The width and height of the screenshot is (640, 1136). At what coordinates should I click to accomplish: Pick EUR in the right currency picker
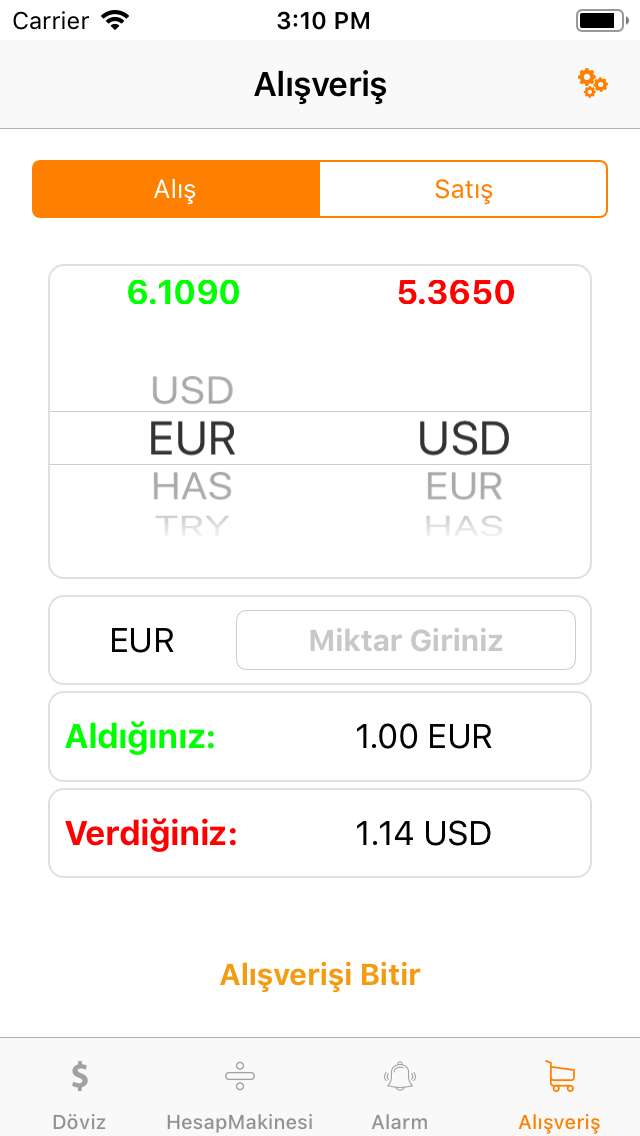tap(464, 485)
